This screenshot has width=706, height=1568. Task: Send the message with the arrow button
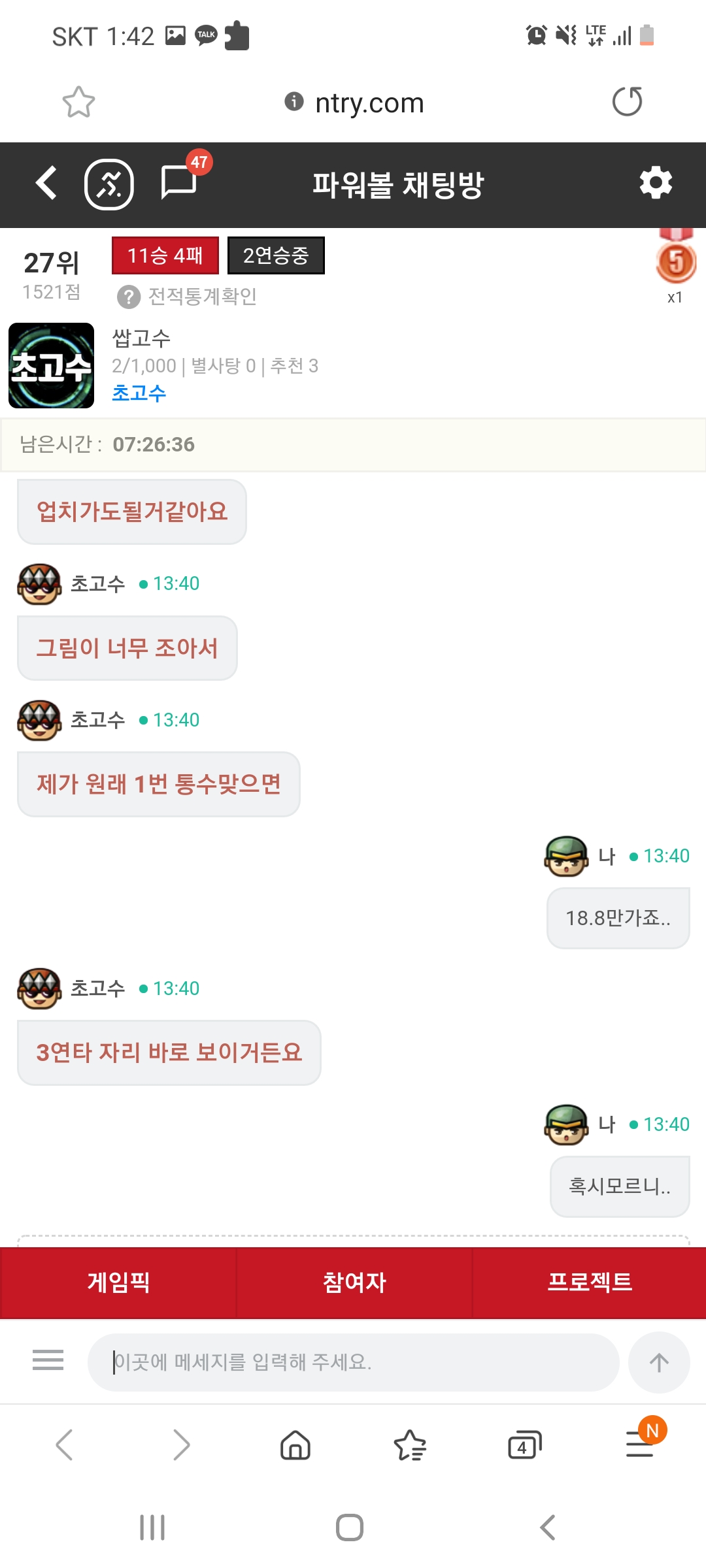pyautogui.click(x=659, y=1362)
